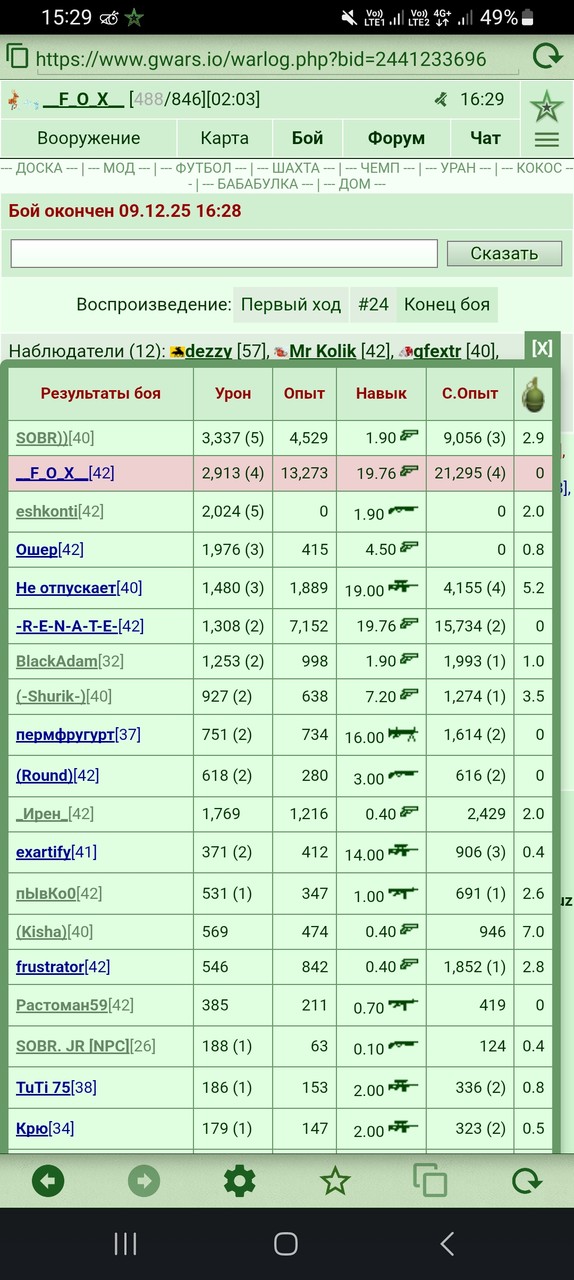574x1280 pixels.
Task: Jump playback to Первый ход
Action: click(x=291, y=305)
